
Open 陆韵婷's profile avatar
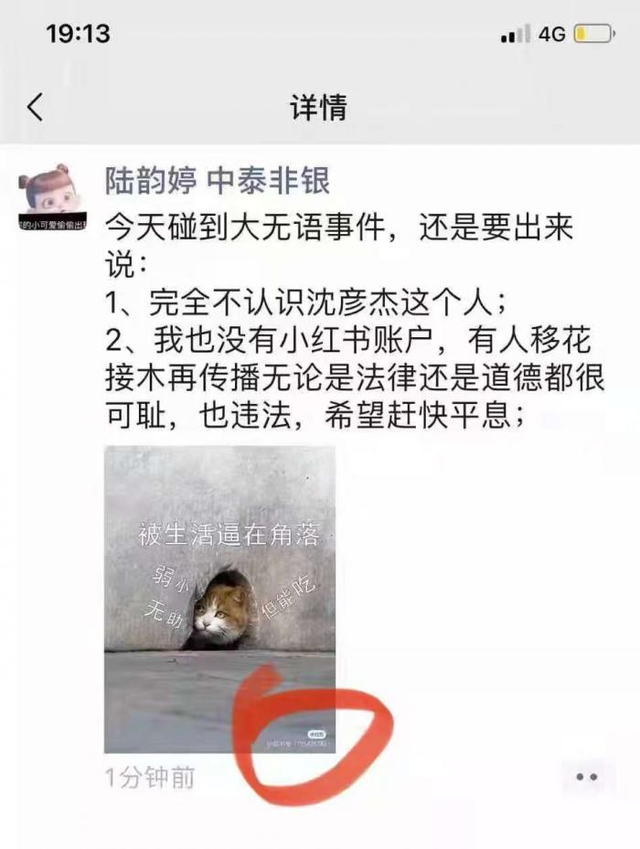click(51, 199)
